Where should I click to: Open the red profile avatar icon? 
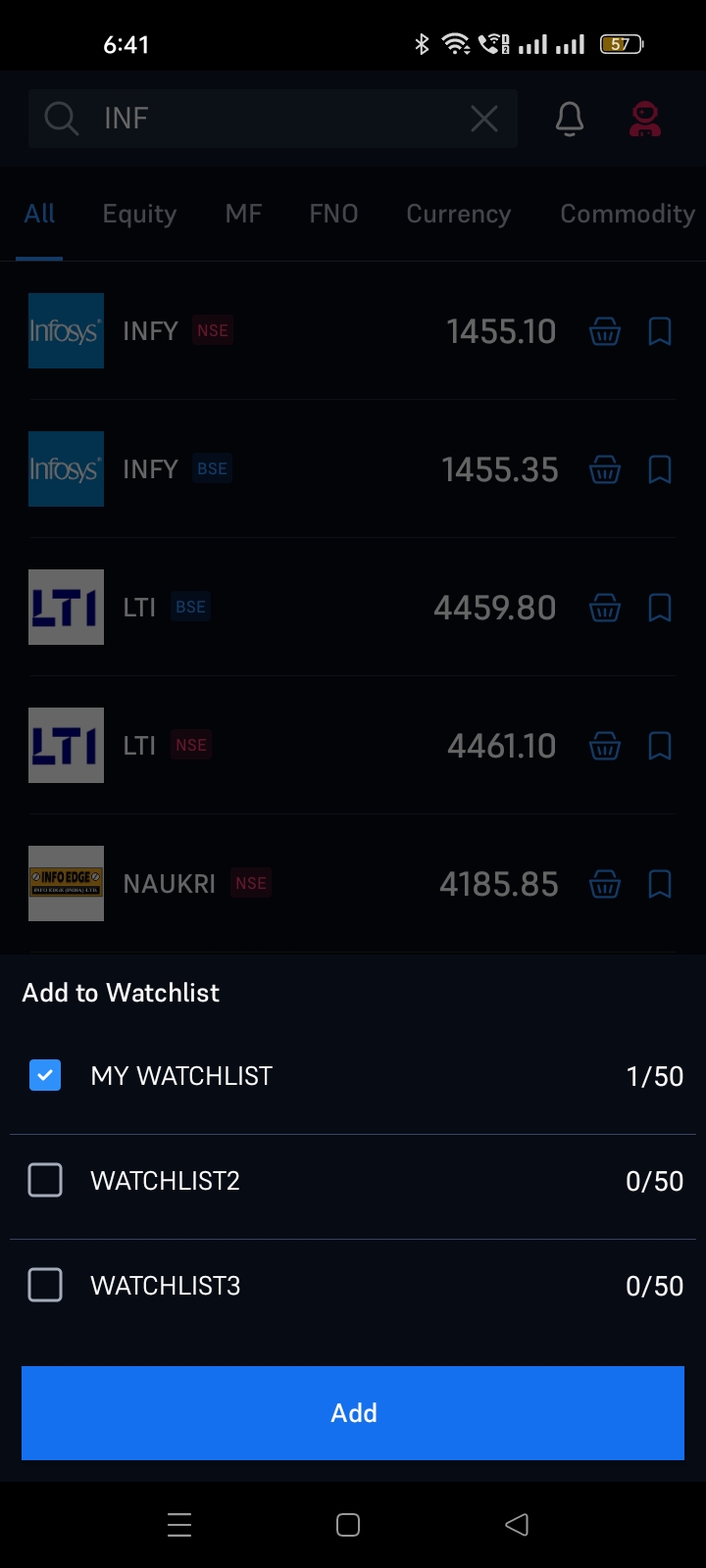tap(644, 119)
